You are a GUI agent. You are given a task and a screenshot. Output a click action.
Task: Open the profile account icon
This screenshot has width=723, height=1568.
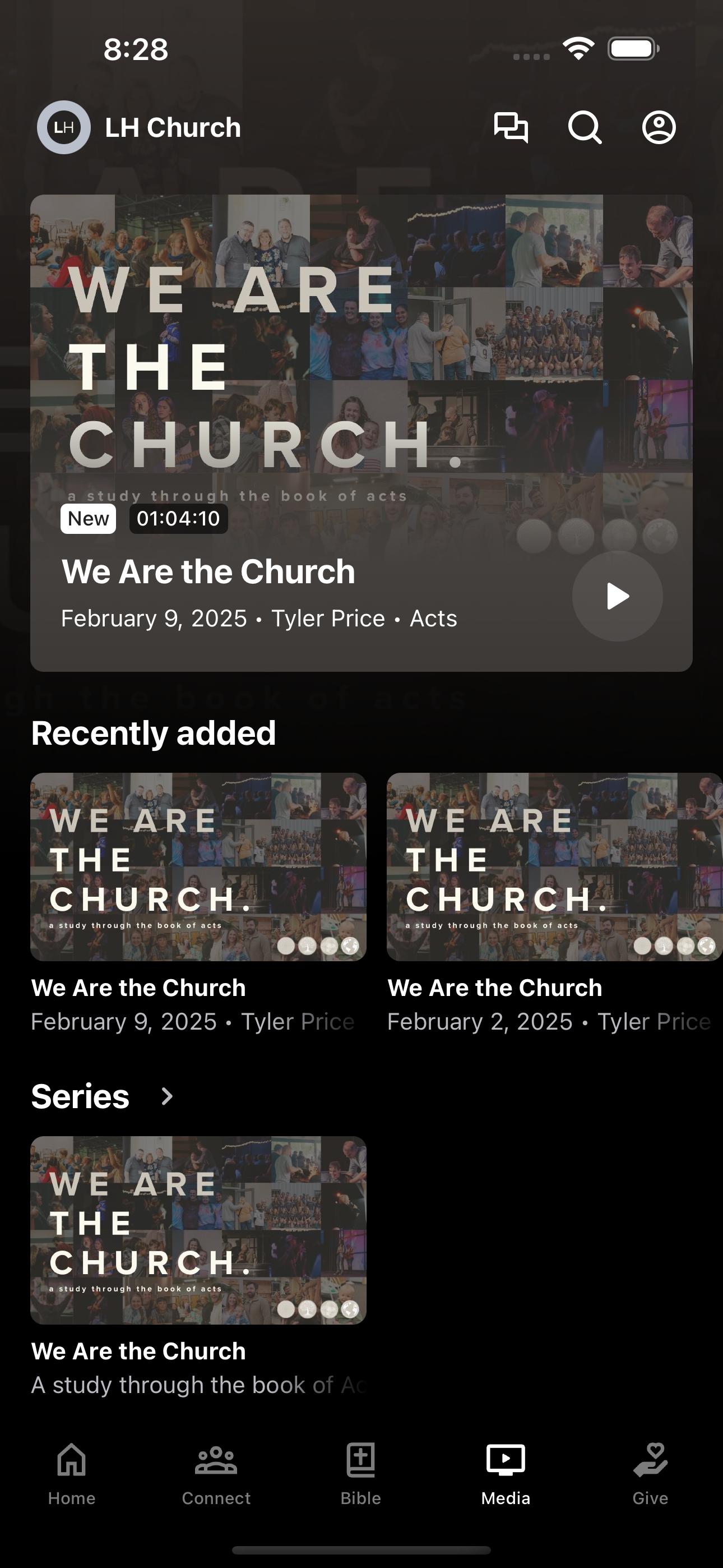[x=659, y=128]
